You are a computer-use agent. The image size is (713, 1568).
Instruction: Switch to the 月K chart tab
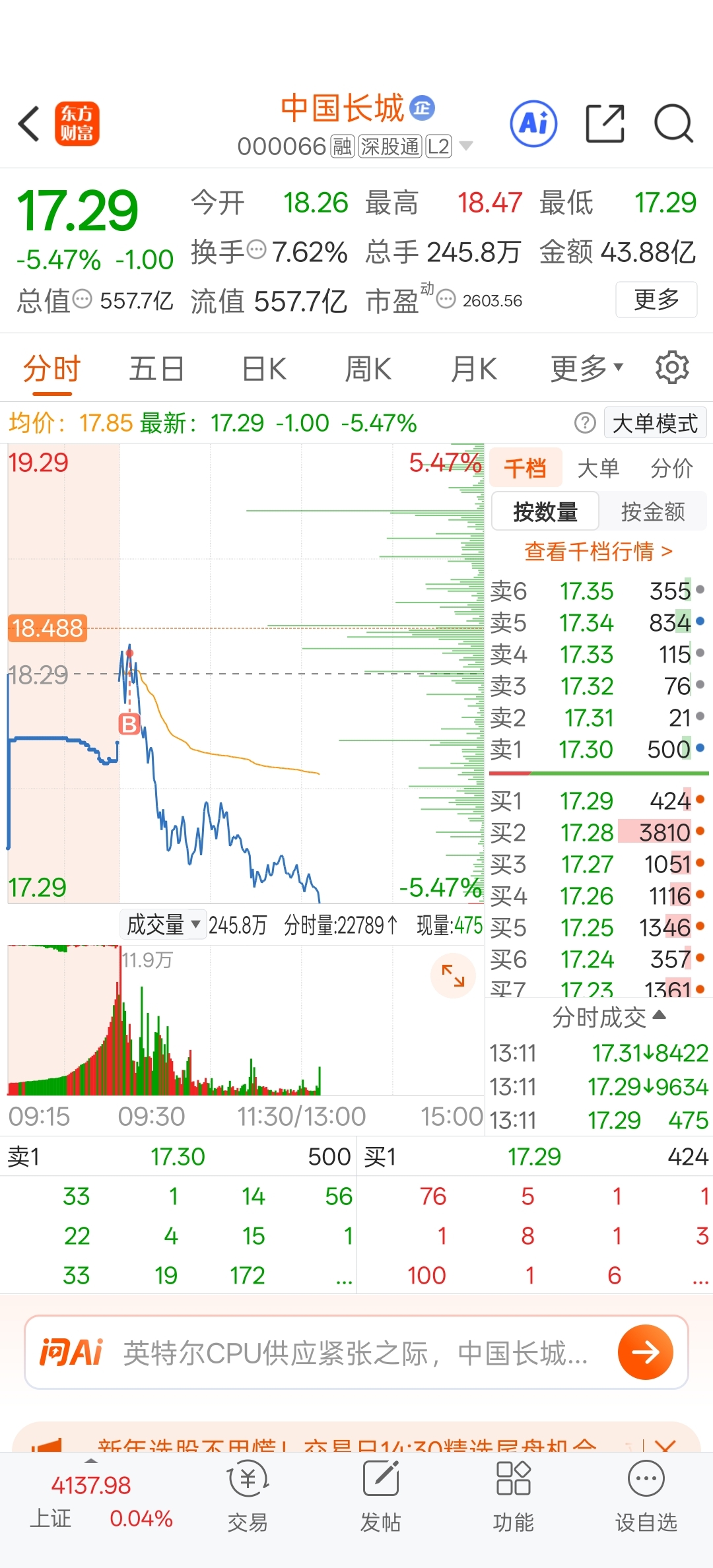pos(473,369)
